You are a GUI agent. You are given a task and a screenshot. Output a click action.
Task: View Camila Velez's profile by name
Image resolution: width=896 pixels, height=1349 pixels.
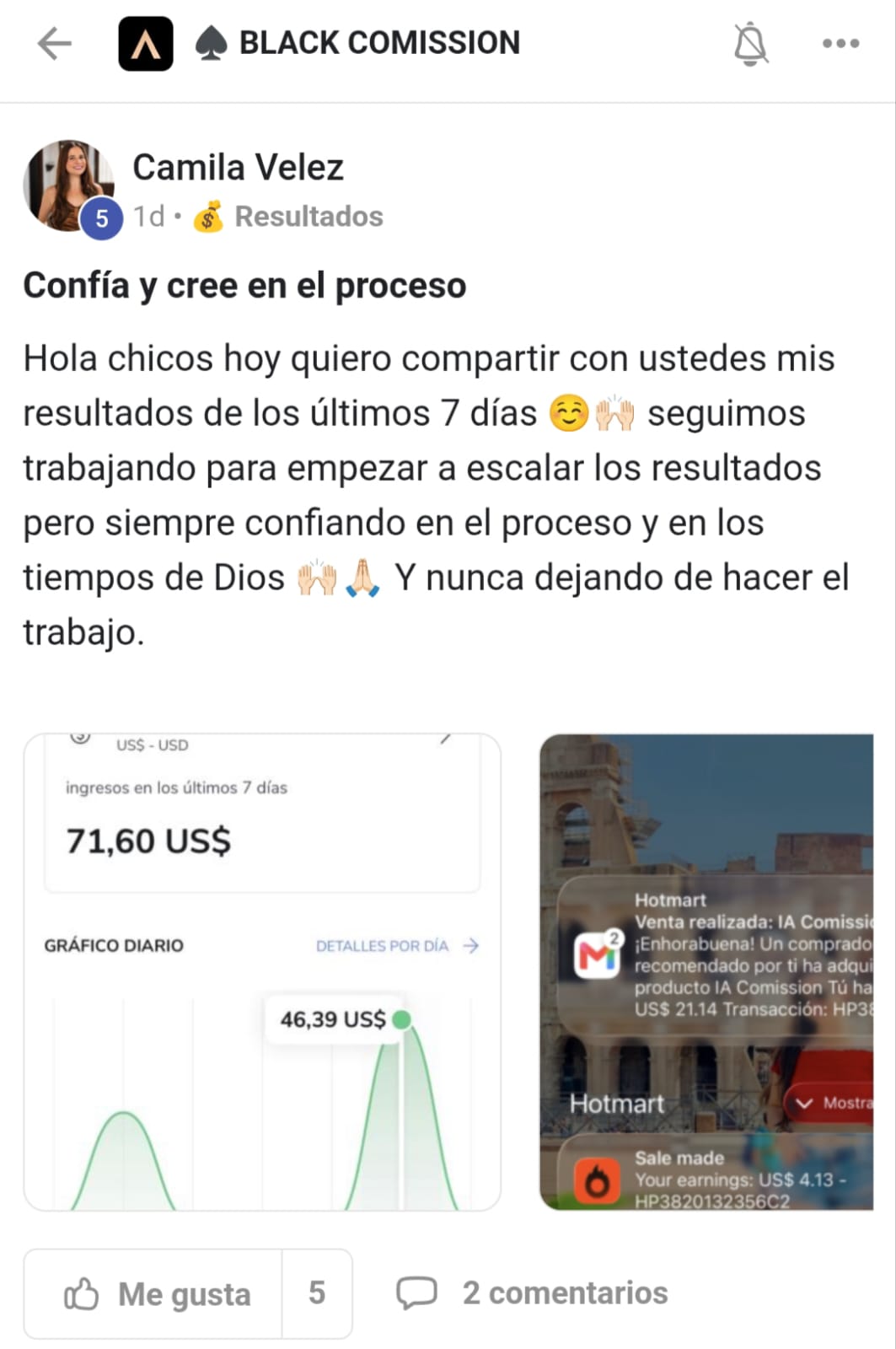(x=238, y=167)
